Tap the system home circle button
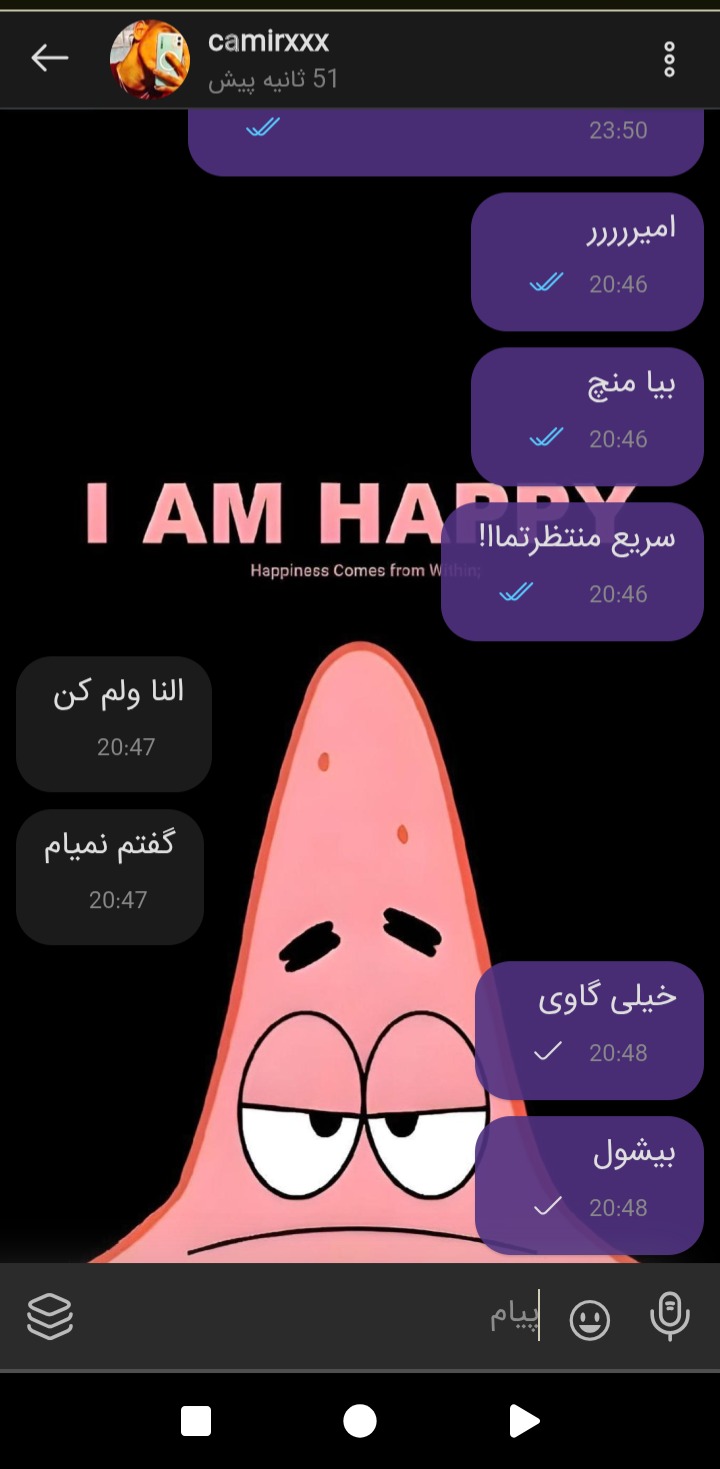Image resolution: width=720 pixels, height=1469 pixels. pos(360,1420)
